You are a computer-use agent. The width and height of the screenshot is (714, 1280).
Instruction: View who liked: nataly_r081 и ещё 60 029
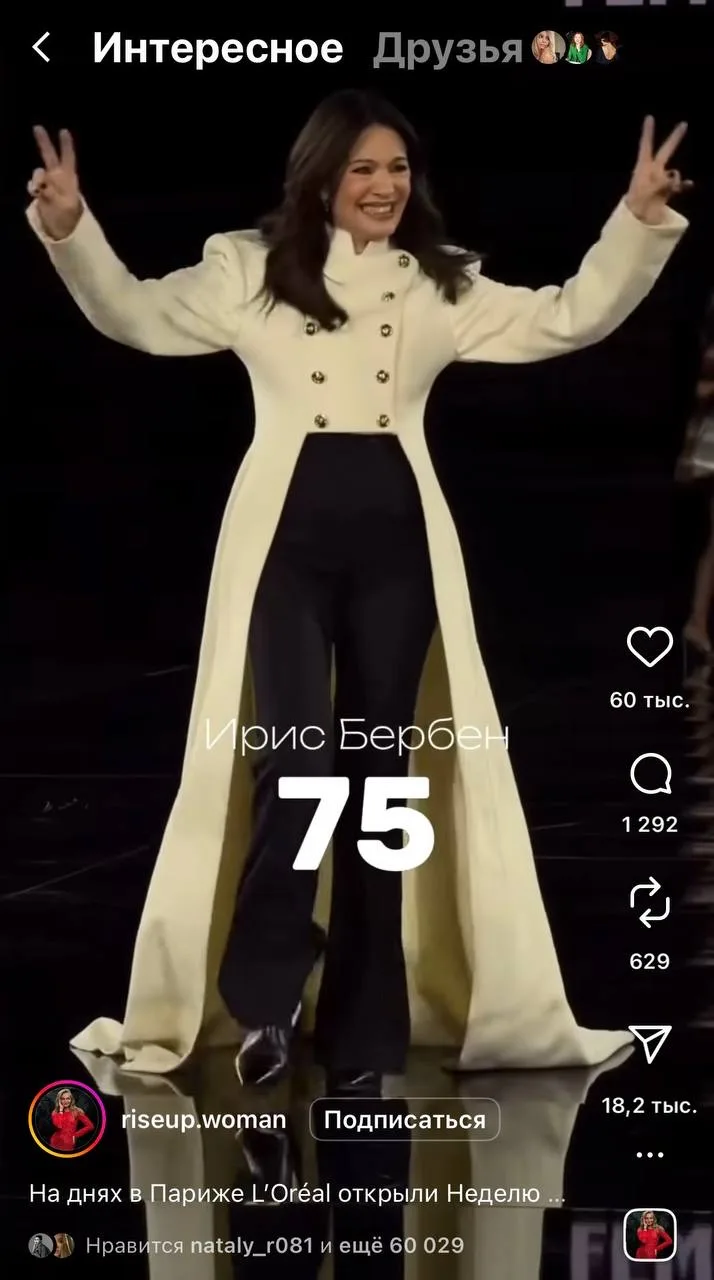point(275,1246)
